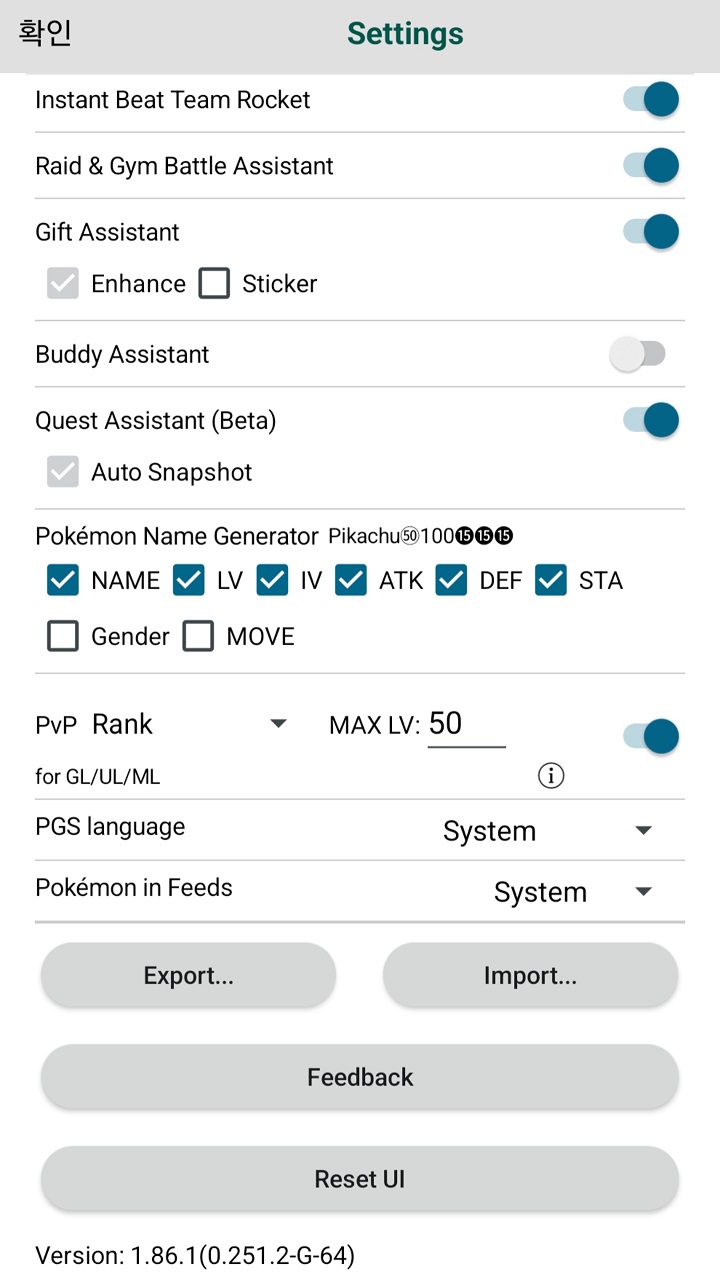Open the PvP info icon
The width and height of the screenshot is (720, 1281).
click(x=551, y=776)
